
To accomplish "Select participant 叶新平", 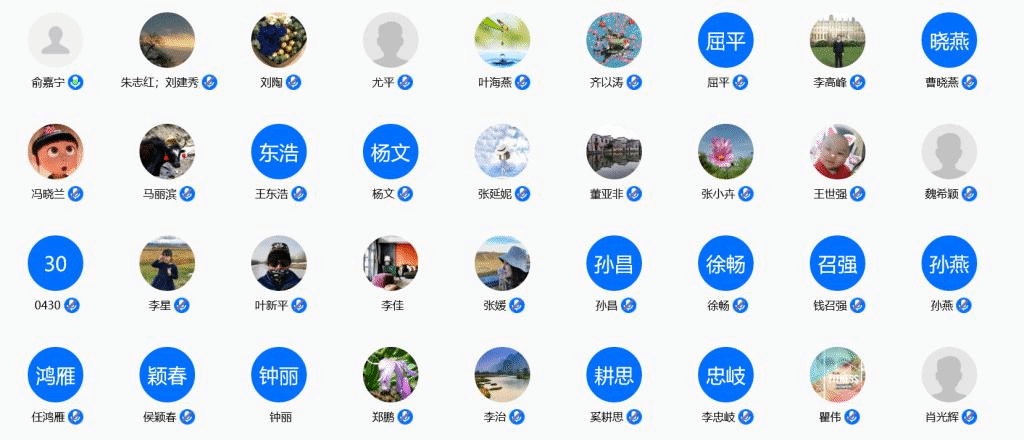I will coord(279,264).
